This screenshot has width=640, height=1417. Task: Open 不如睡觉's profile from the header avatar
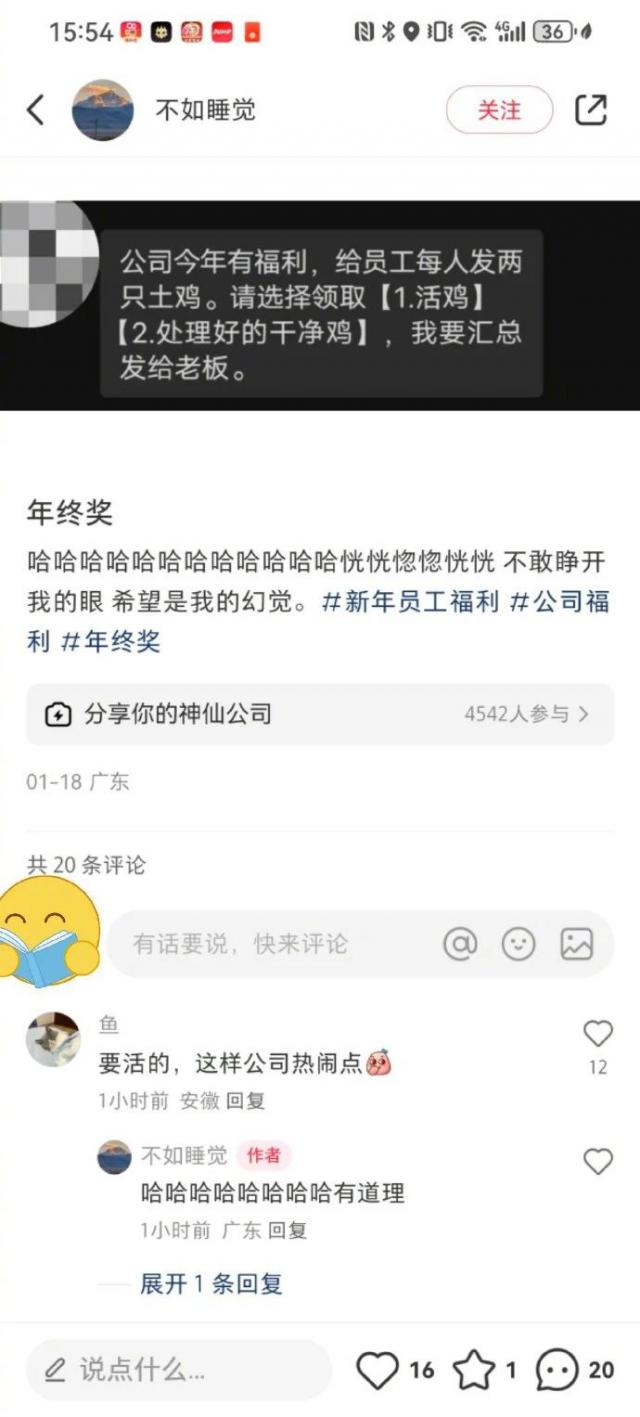click(103, 110)
